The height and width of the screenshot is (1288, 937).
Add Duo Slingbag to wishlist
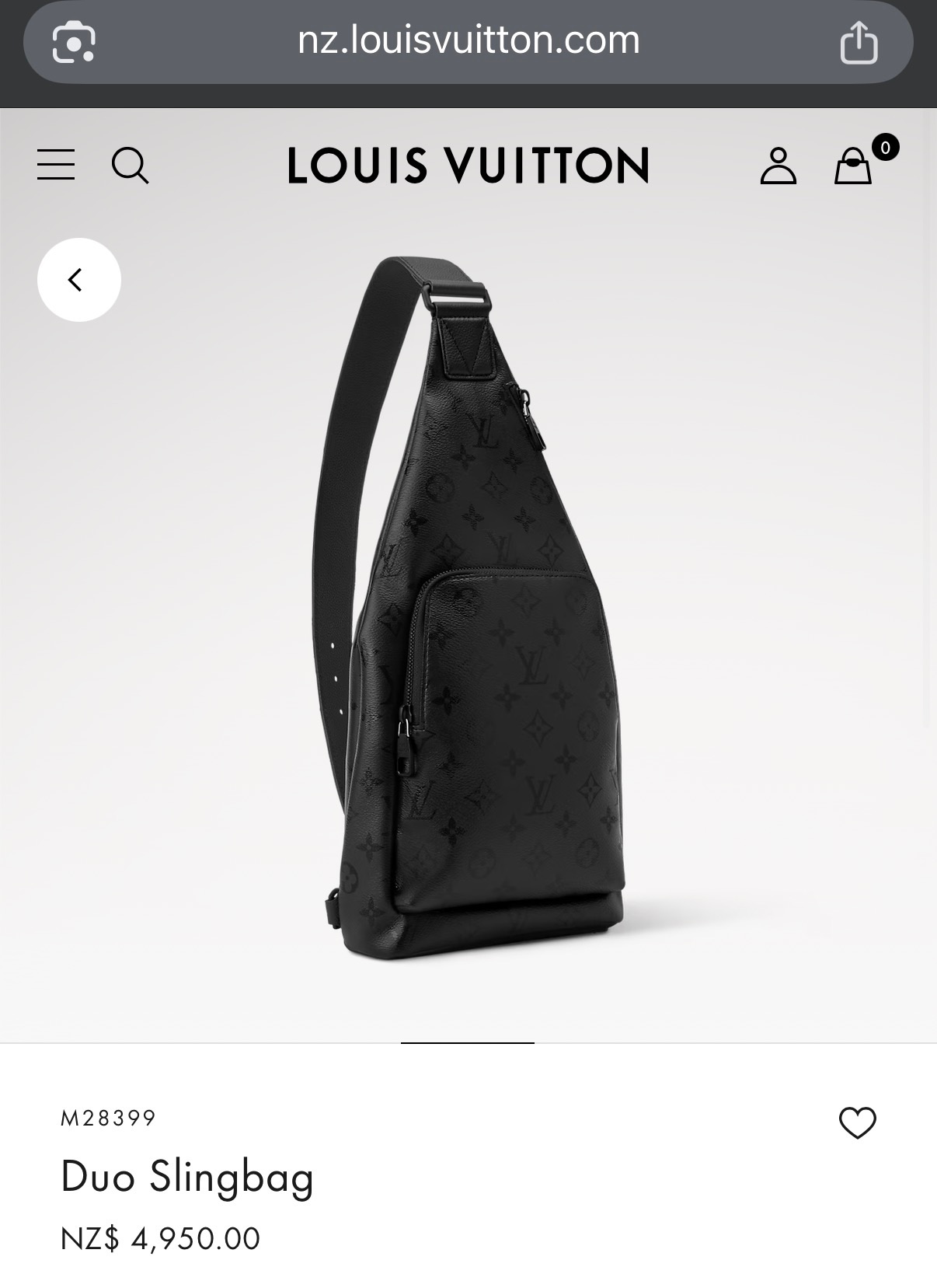click(x=857, y=1122)
